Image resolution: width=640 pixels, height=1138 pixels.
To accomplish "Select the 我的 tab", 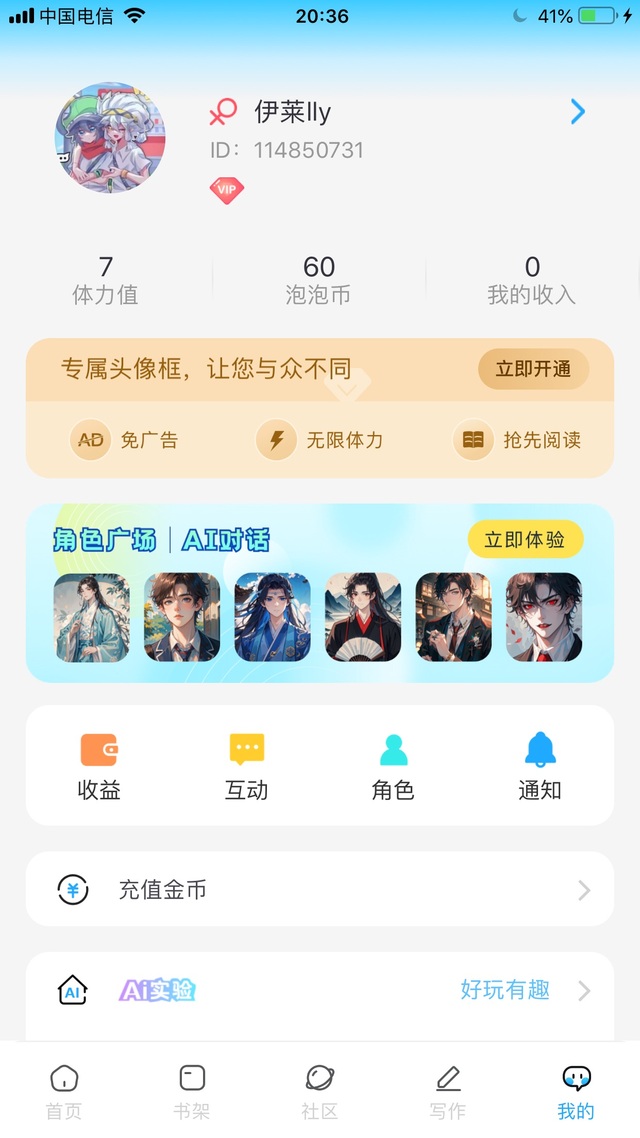I will [x=575, y=1092].
